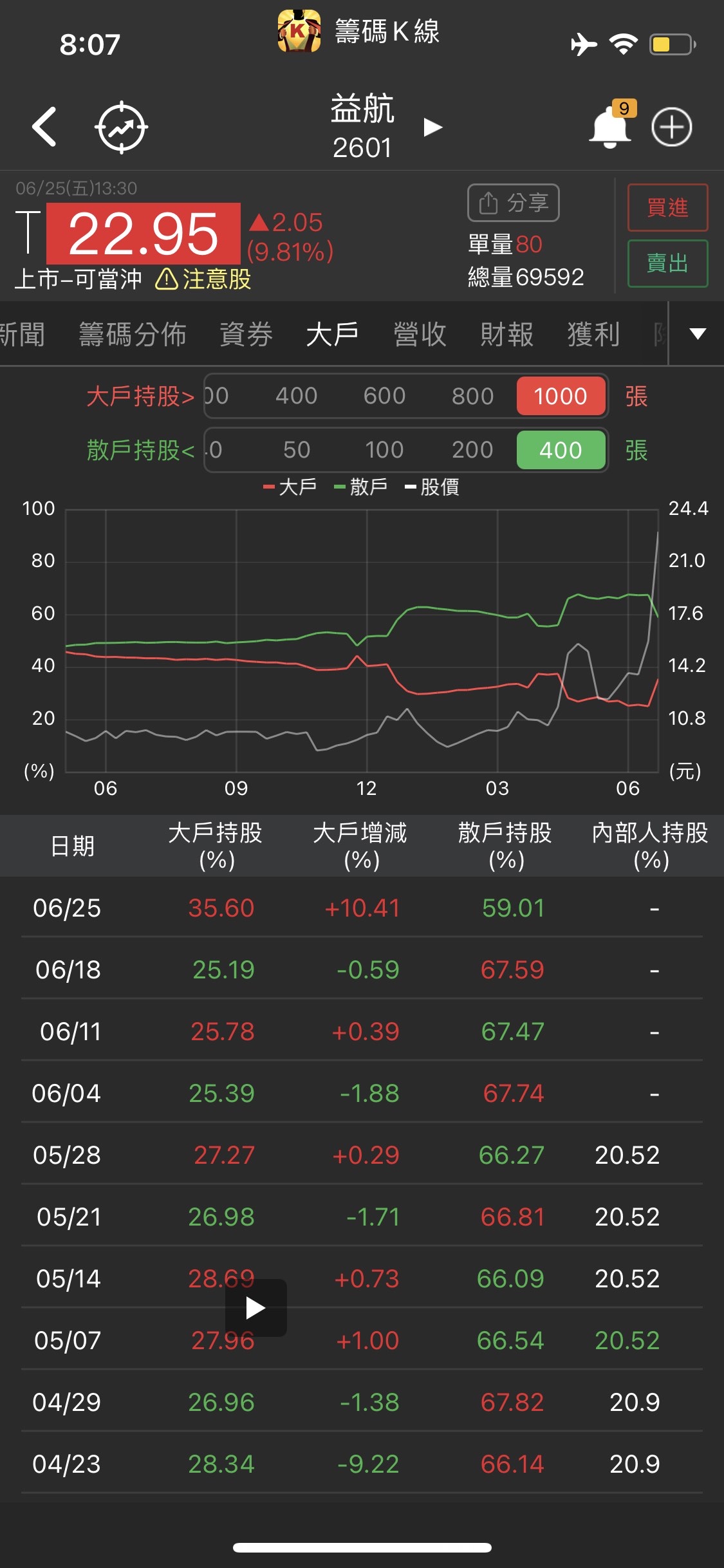The height and width of the screenshot is (1568, 724).
Task: Expand the tab list dropdown arrow
Action: coord(698,333)
